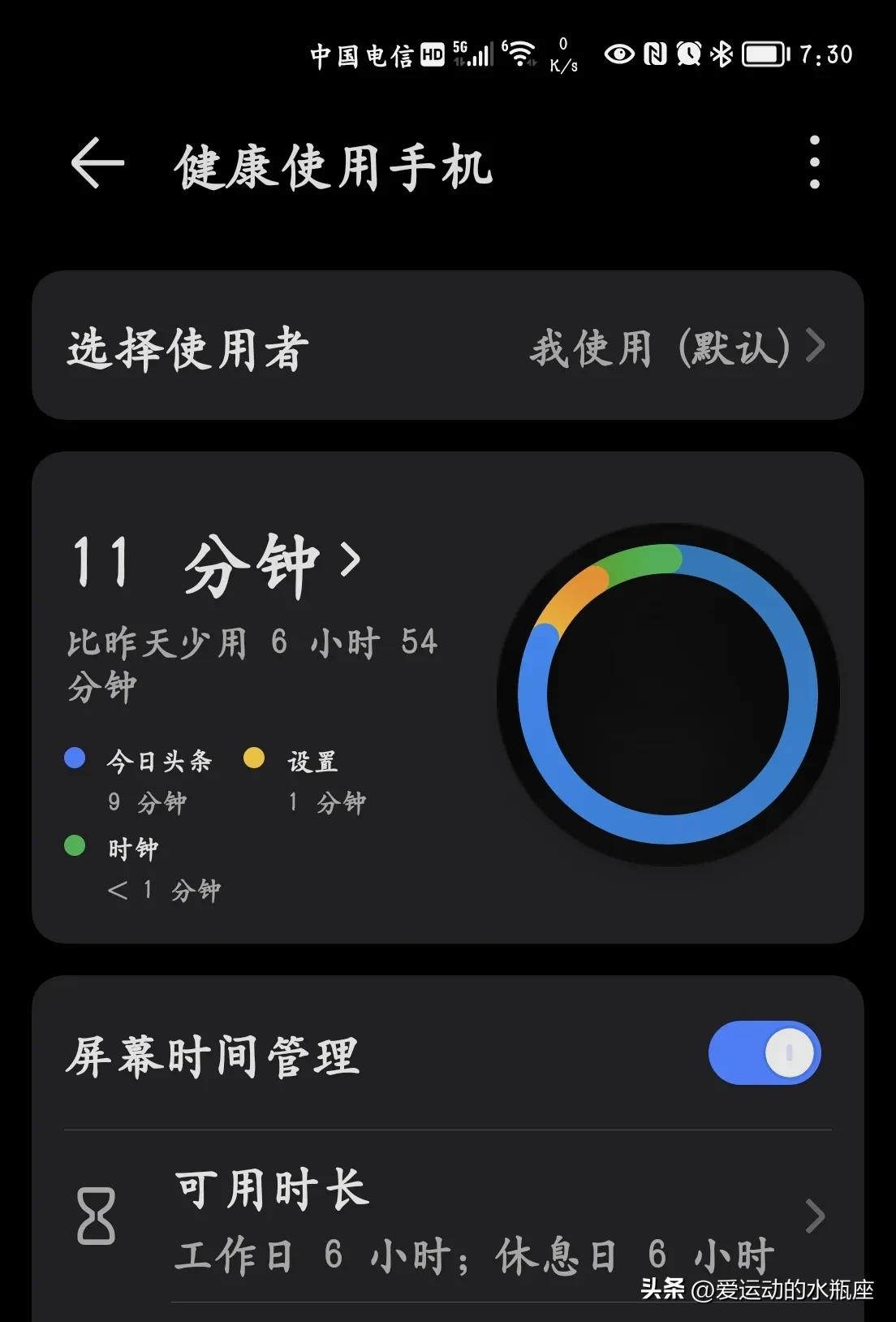Open the three-dot overflow menu
The width and height of the screenshot is (896, 1322).
[814, 165]
